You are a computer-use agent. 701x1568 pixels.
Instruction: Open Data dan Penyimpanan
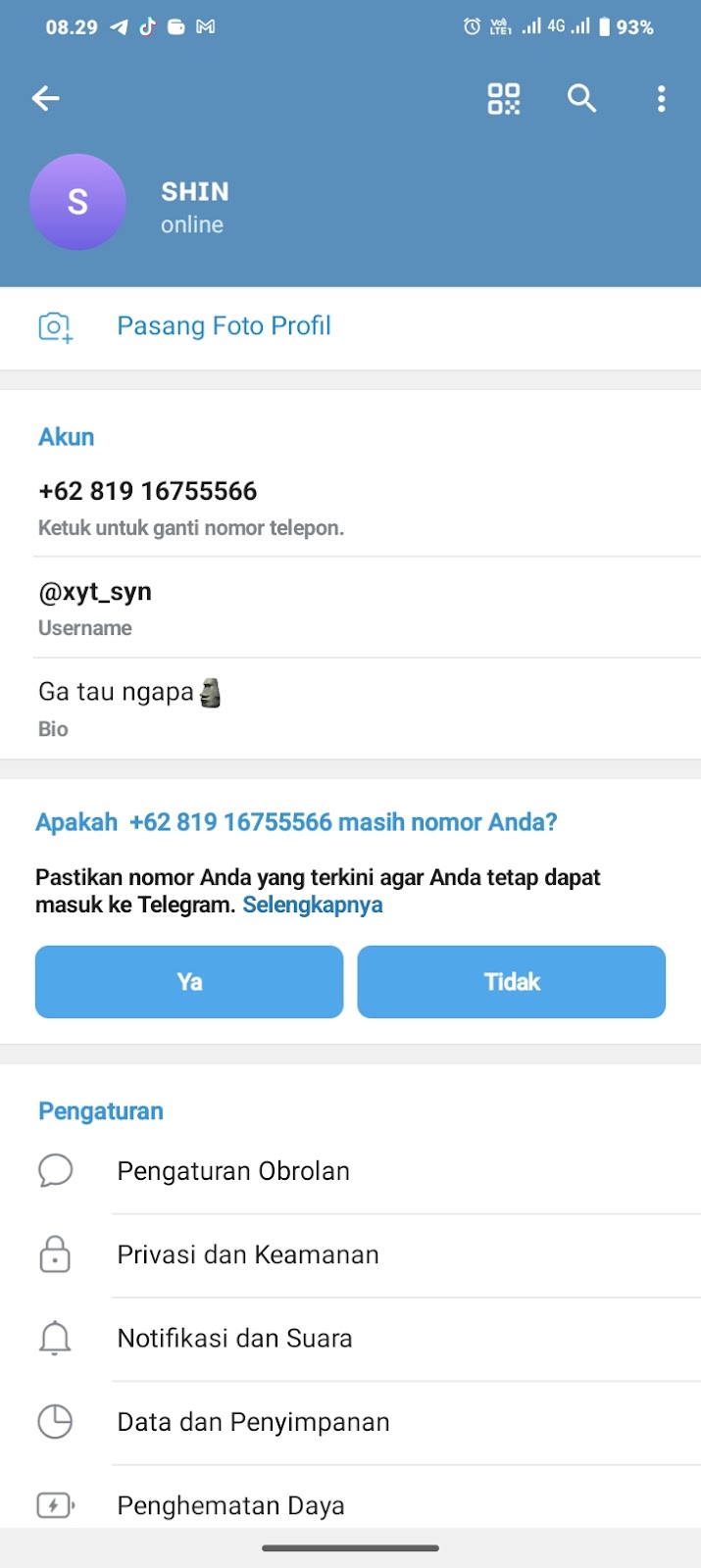[x=253, y=1422]
